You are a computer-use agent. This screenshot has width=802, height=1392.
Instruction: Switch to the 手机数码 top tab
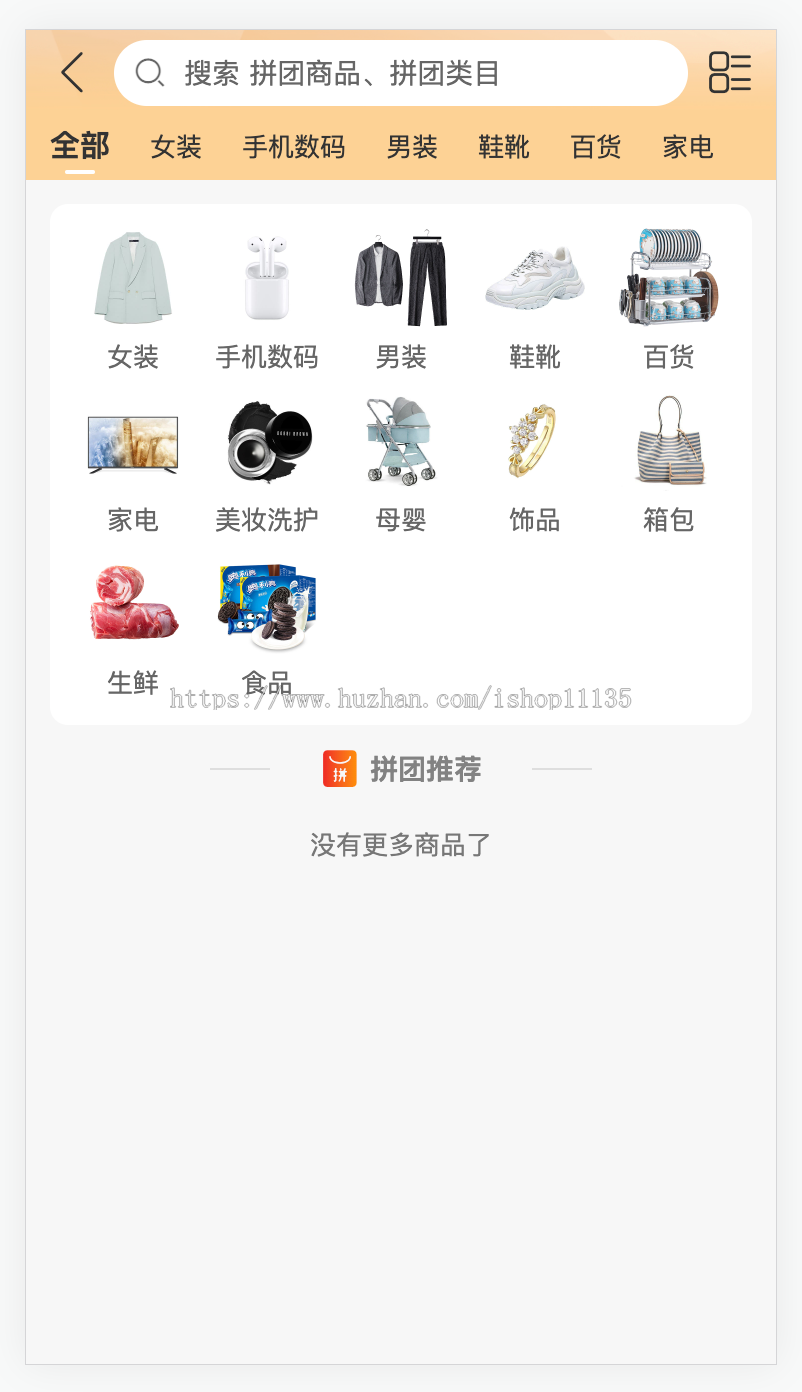(293, 147)
